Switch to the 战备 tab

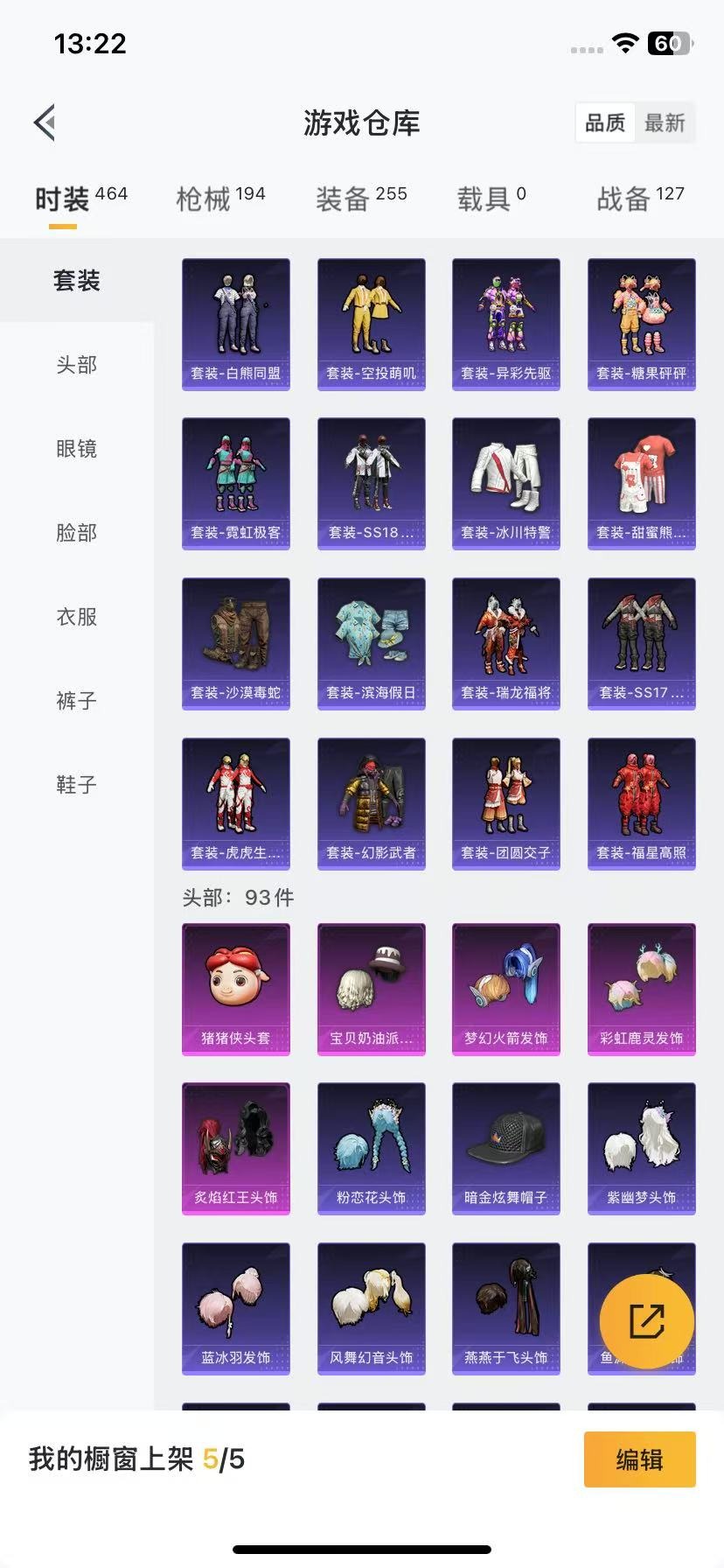click(x=640, y=198)
